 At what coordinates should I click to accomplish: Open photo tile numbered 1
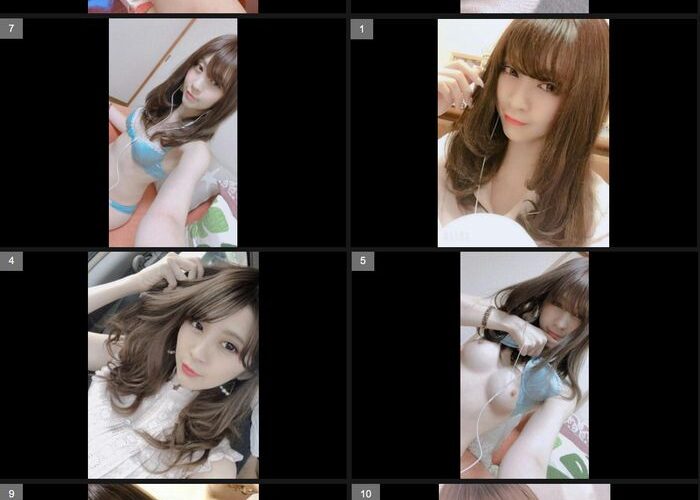[523, 132]
